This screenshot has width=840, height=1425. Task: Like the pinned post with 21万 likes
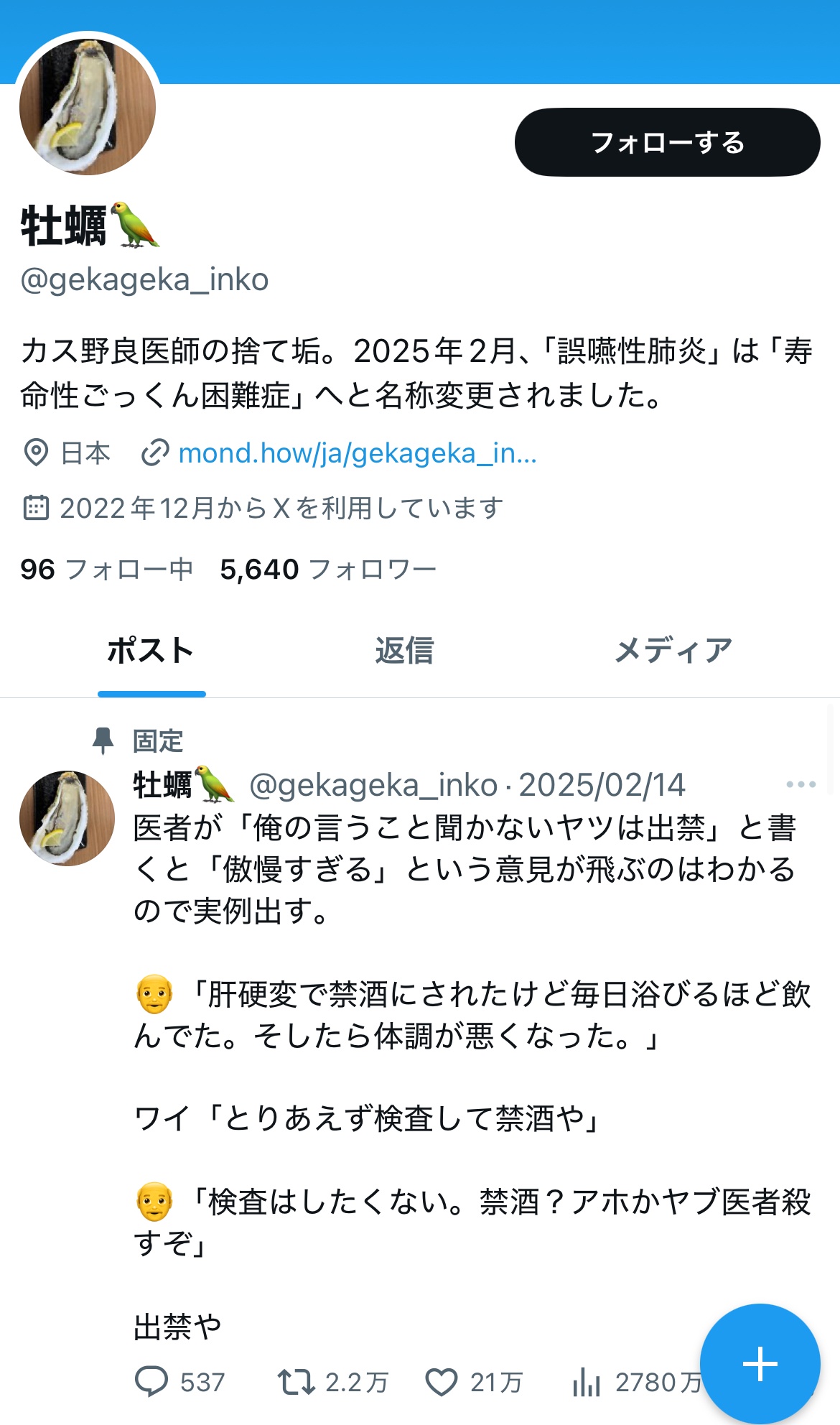(442, 1381)
